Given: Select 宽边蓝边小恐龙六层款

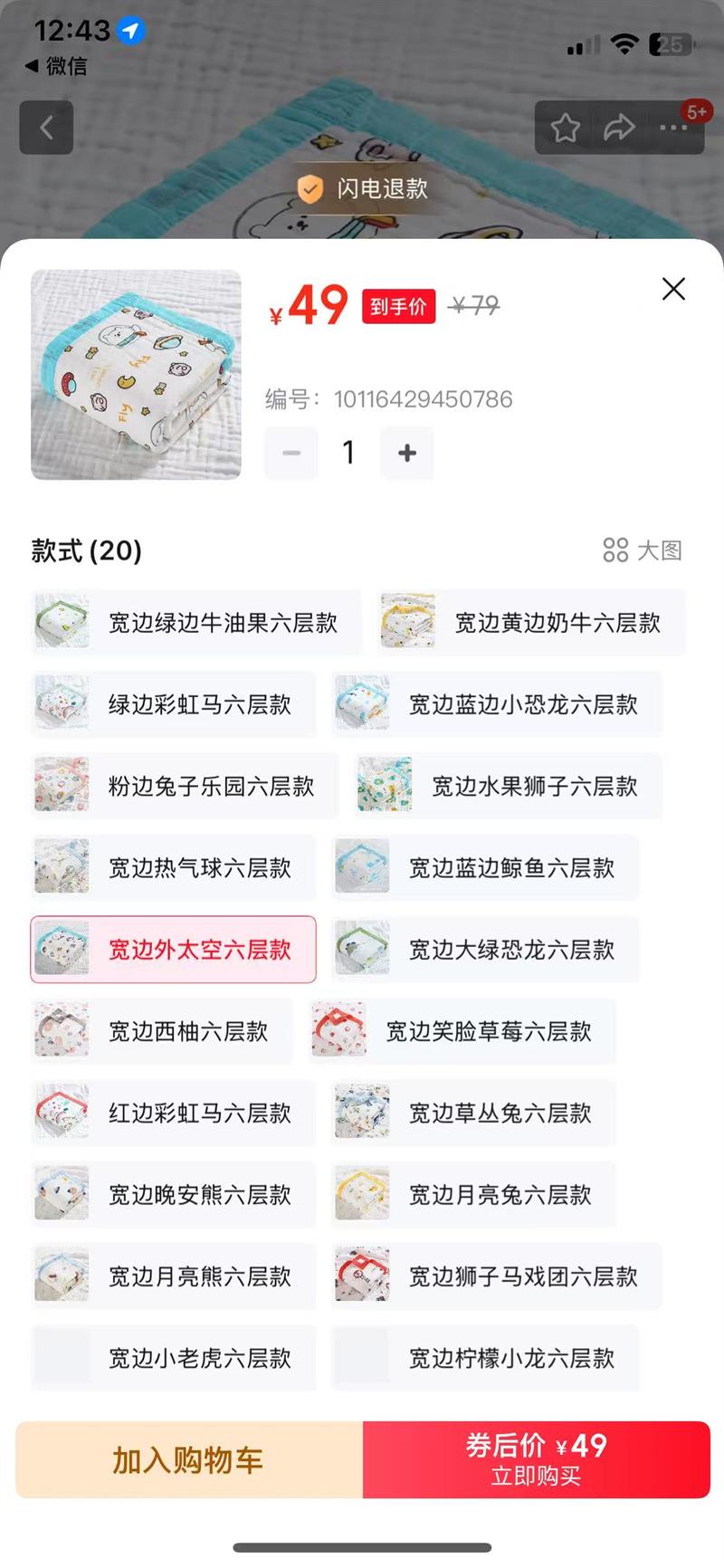Looking at the screenshot, I should point(497,704).
